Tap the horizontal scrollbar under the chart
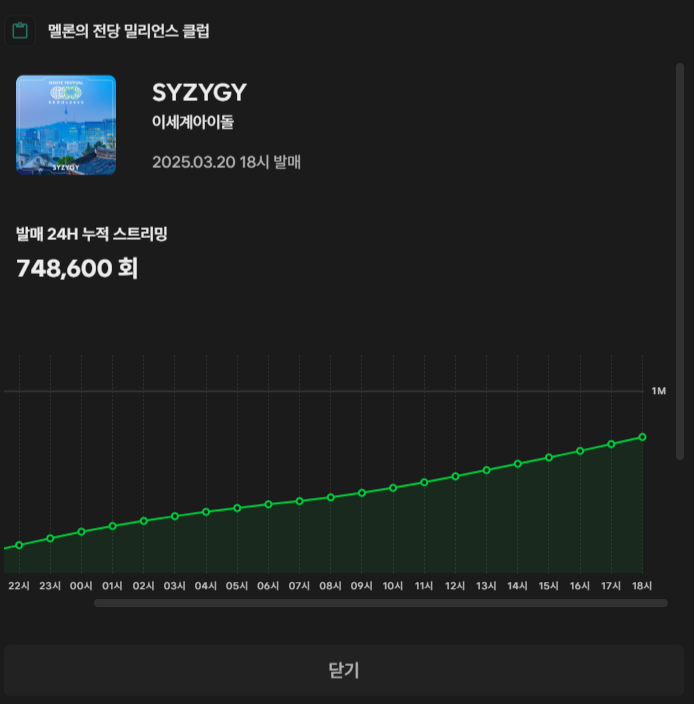 click(x=380, y=603)
